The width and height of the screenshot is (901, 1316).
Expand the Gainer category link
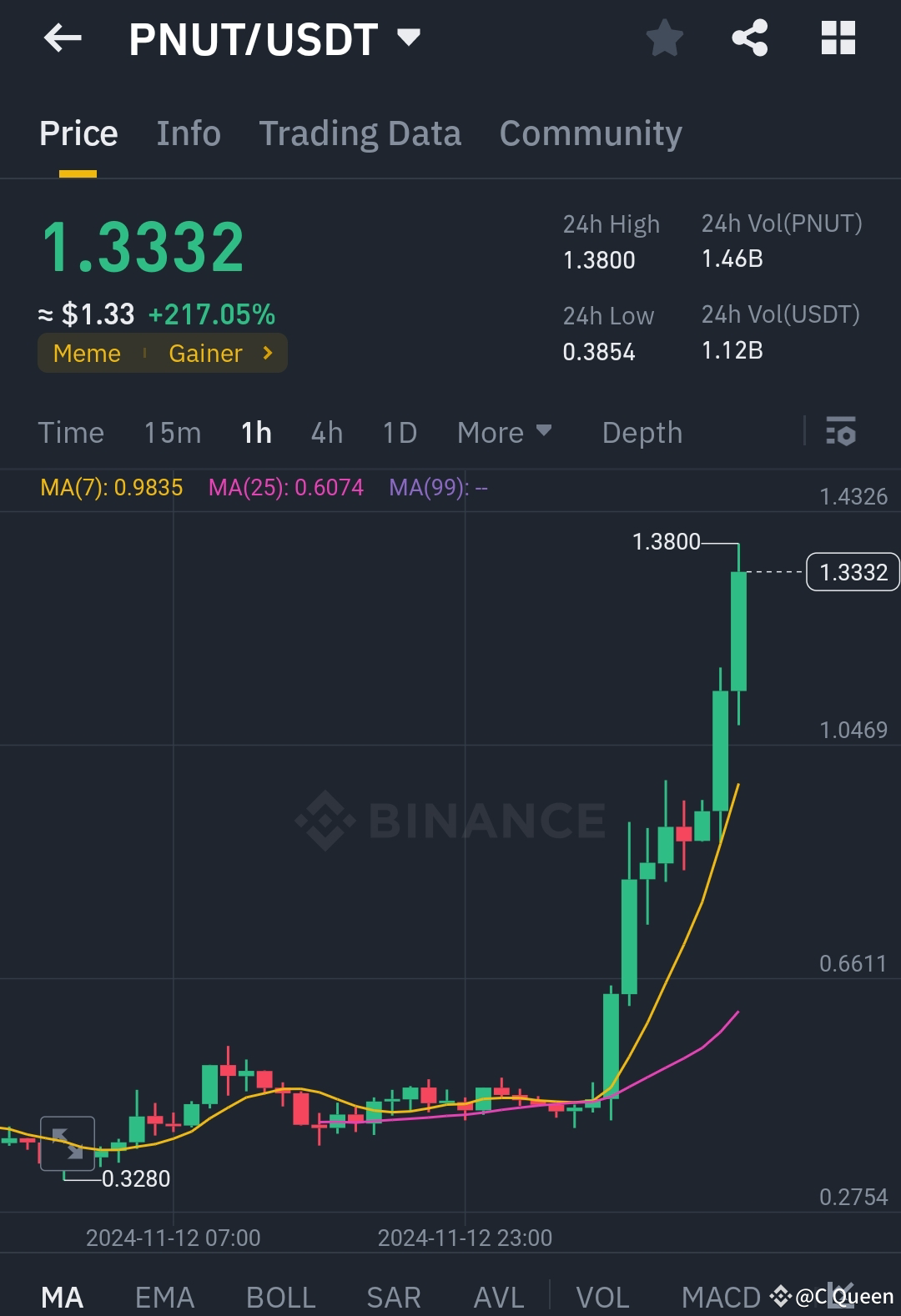coord(219,353)
